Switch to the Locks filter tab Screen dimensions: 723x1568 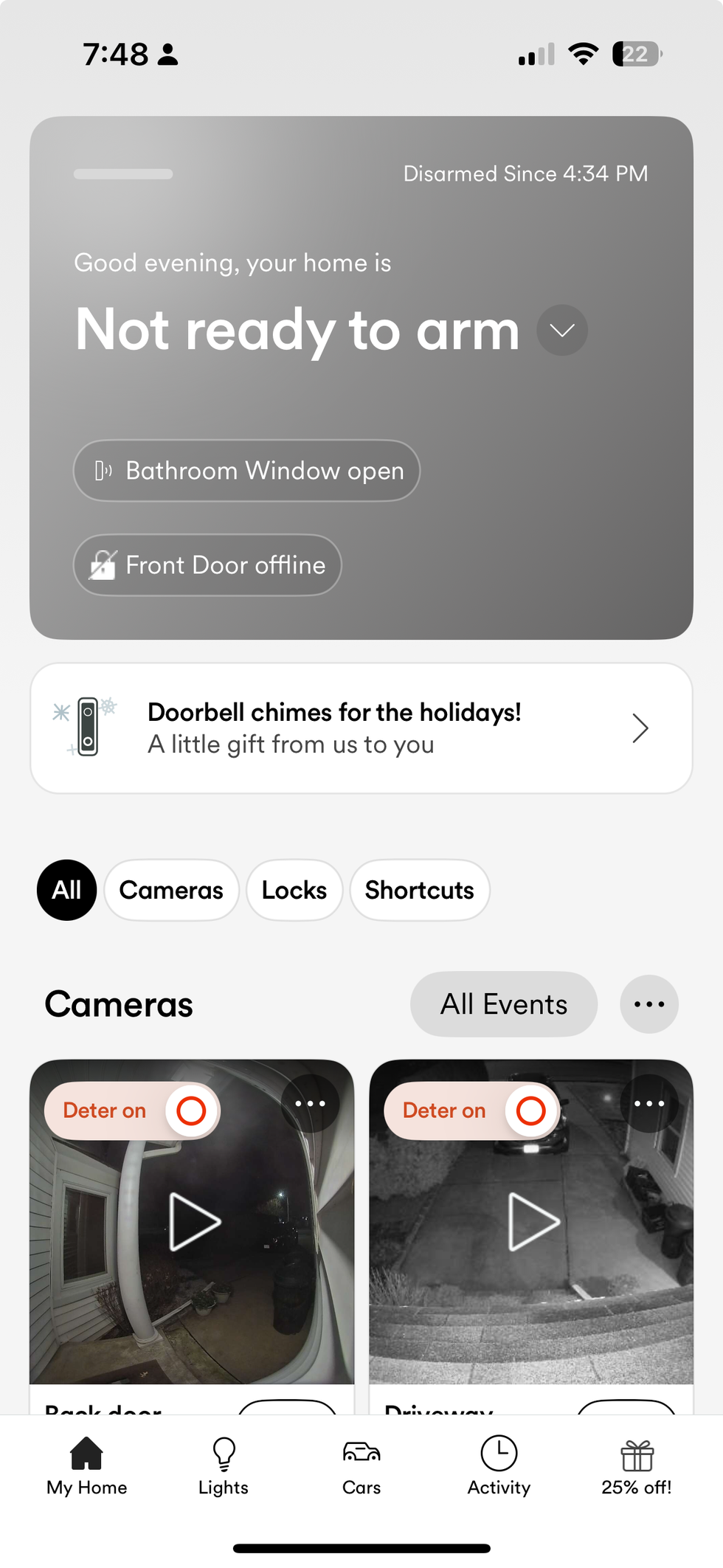(294, 890)
